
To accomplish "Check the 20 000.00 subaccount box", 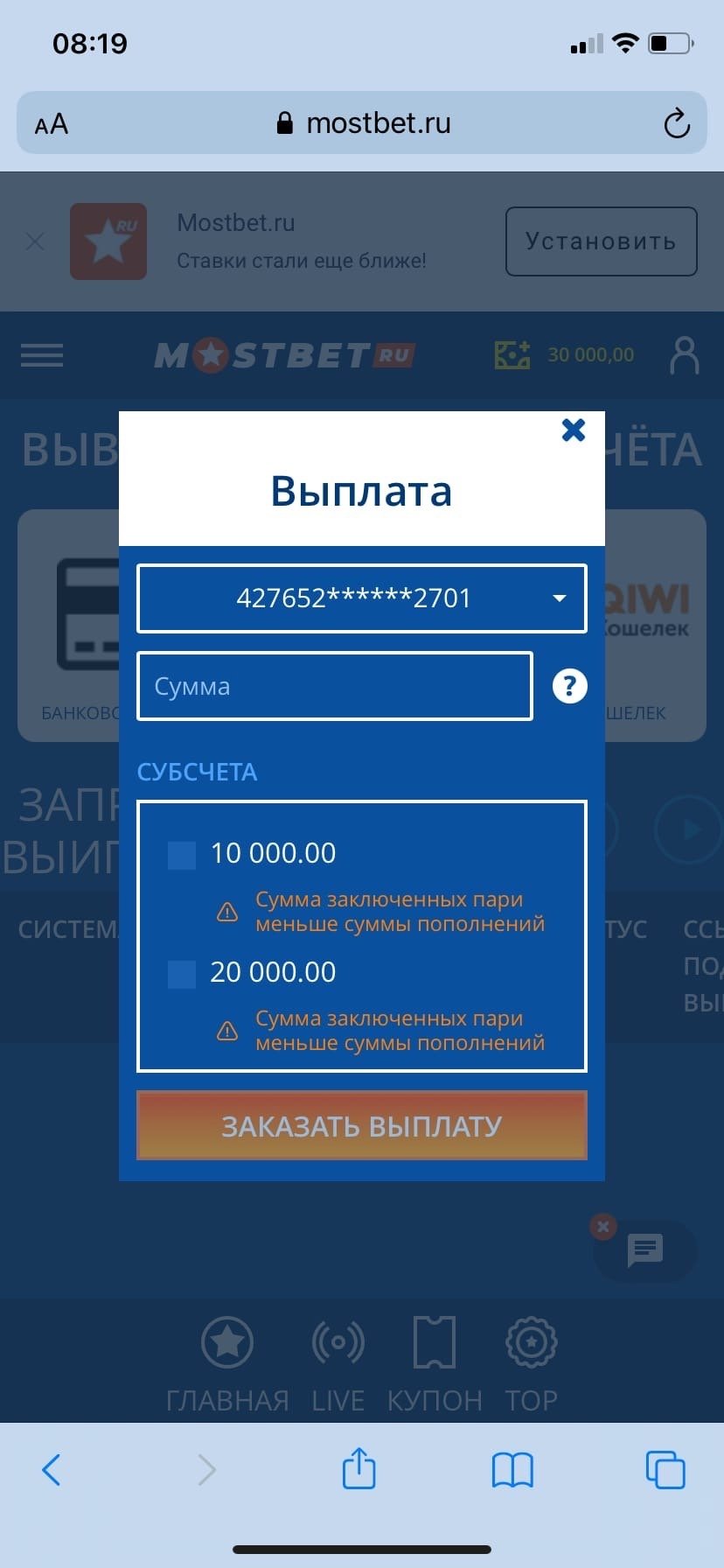I will click(x=182, y=973).
